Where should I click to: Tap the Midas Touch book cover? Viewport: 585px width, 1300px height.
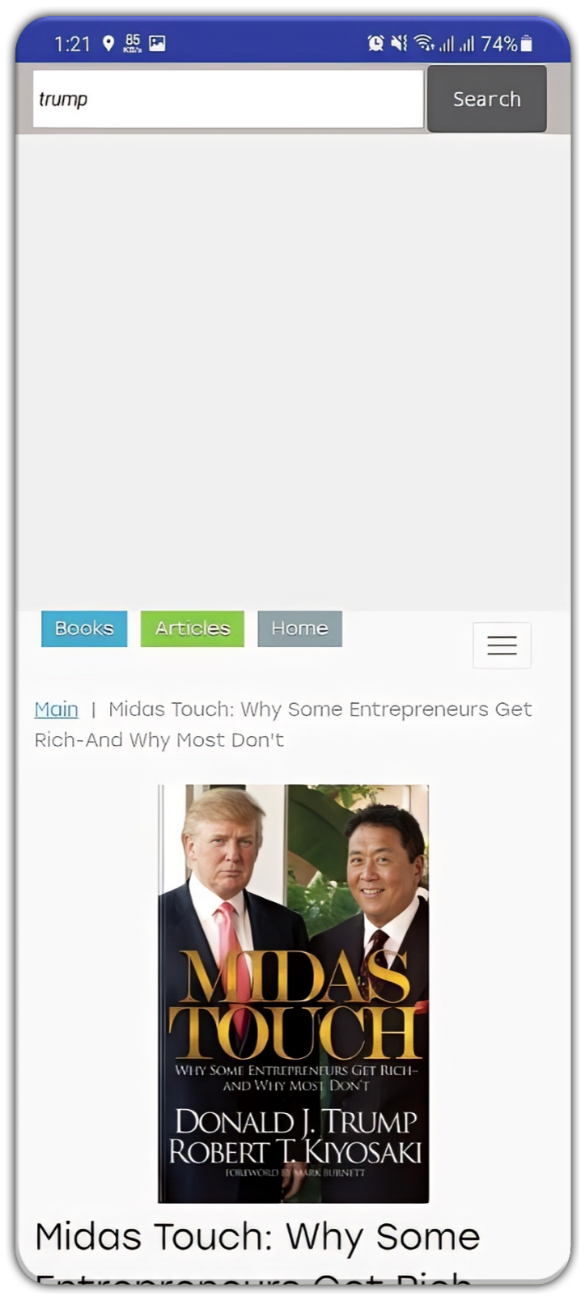click(x=294, y=993)
